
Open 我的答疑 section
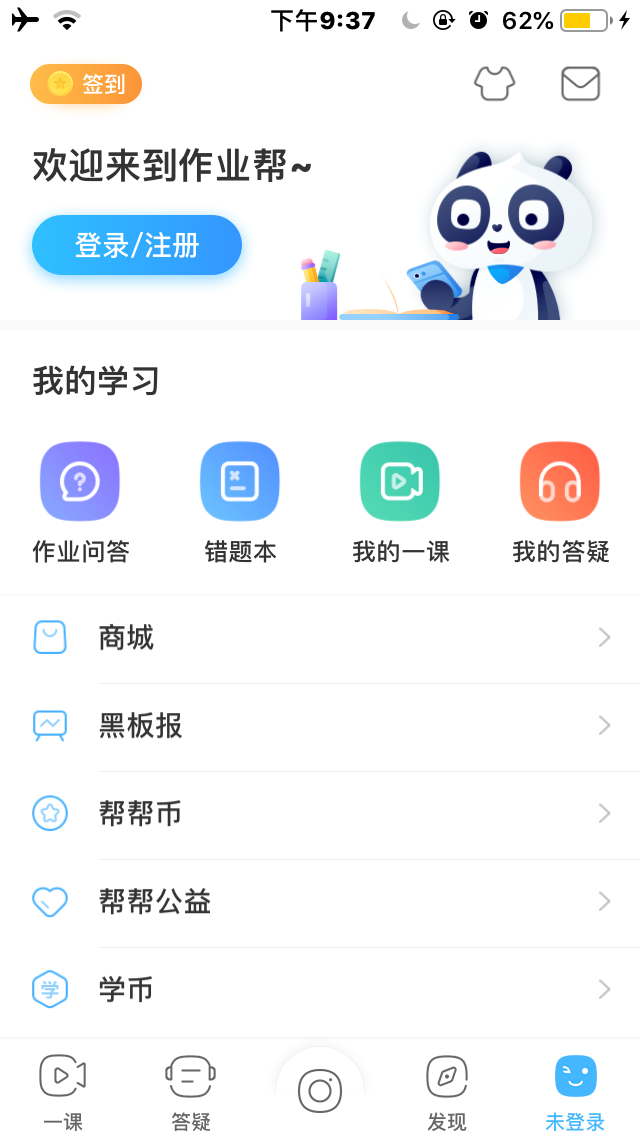[560, 502]
